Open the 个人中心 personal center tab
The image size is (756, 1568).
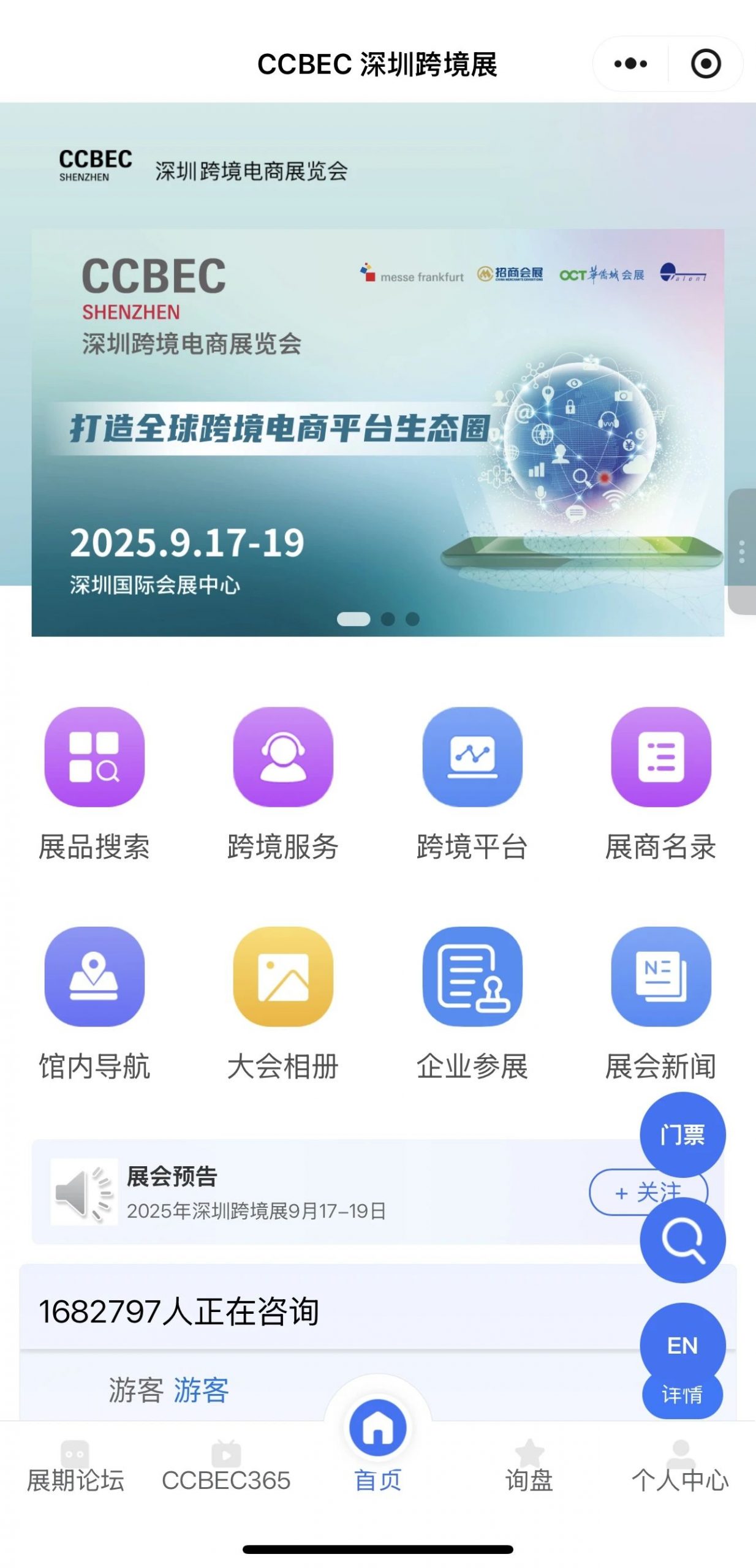pos(680,1467)
